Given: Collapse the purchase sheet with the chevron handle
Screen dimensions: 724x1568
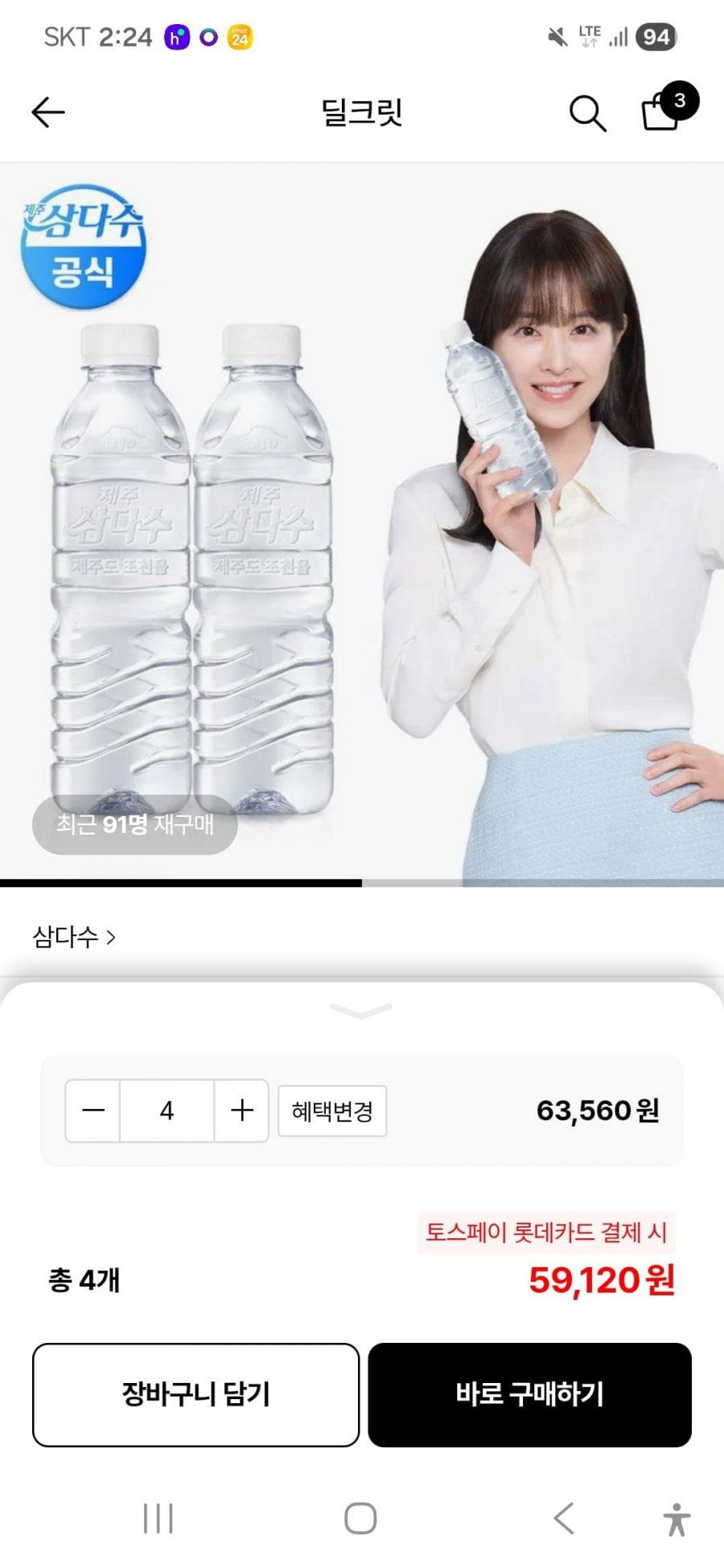Looking at the screenshot, I should tap(361, 1010).
